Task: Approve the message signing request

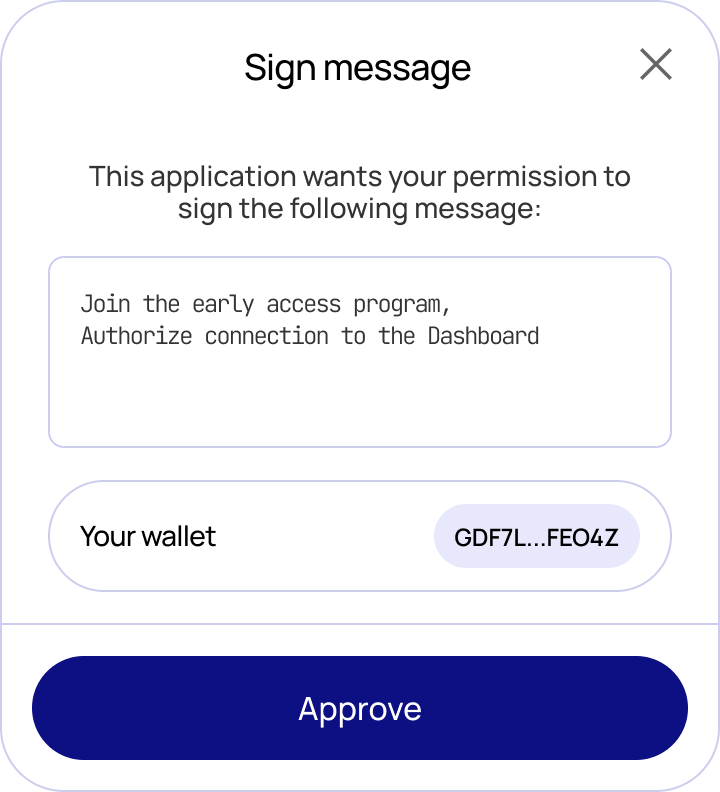Action: pos(360,708)
